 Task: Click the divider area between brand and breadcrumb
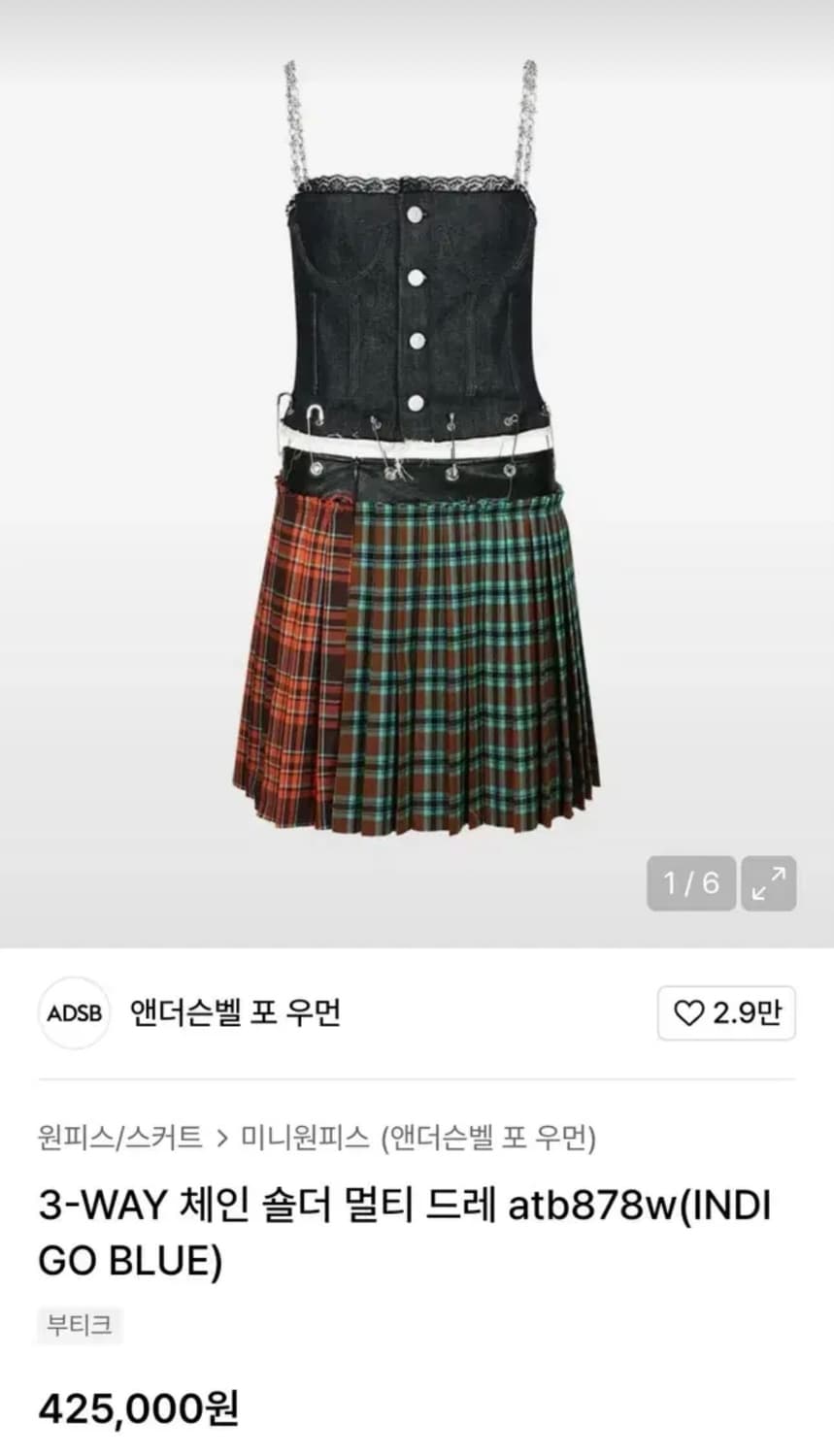point(417,1074)
